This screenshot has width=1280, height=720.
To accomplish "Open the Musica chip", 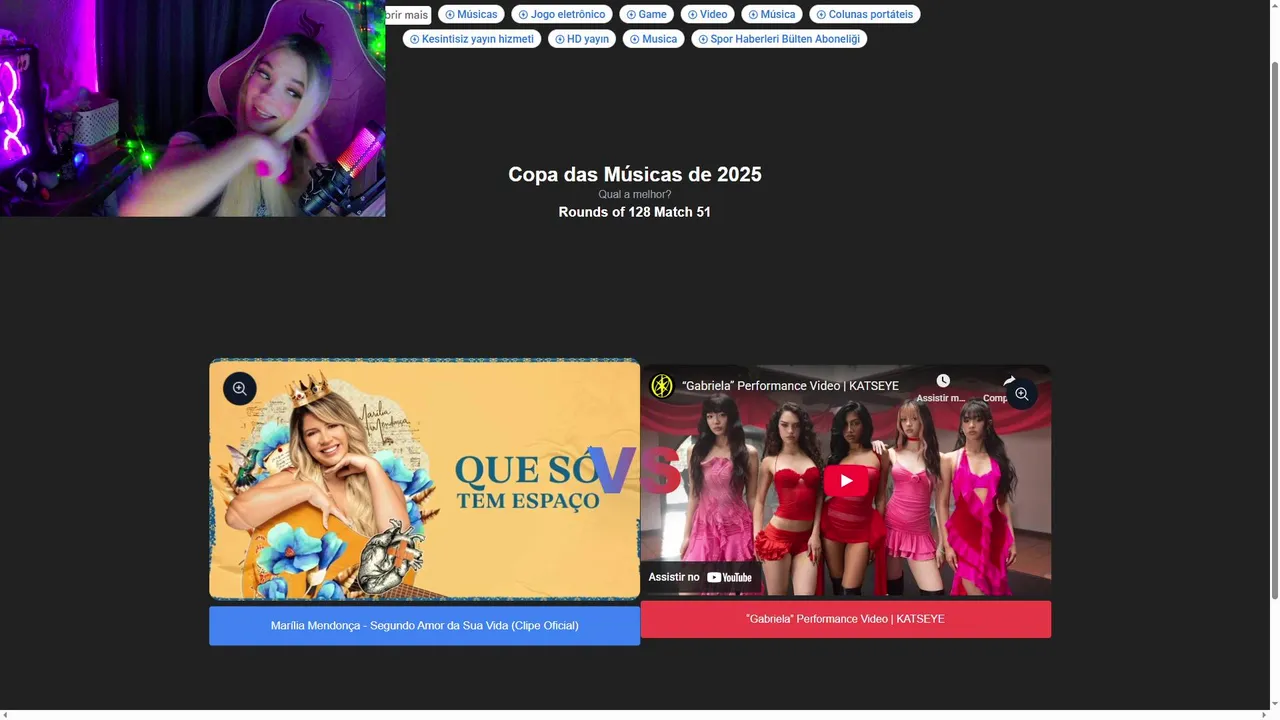I will (654, 39).
